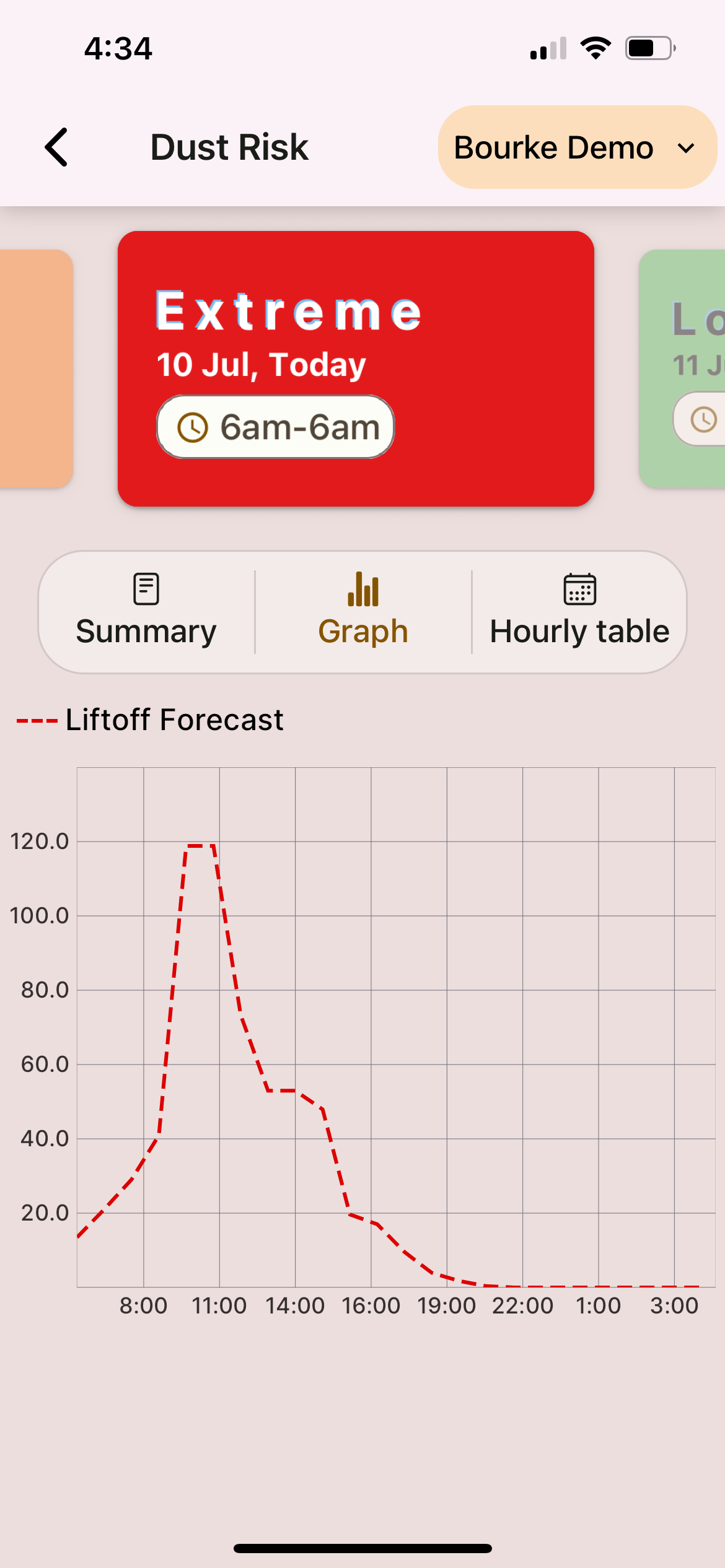Open the previous day's orange risk card
This screenshot has height=1568, width=725.
pos(36,368)
